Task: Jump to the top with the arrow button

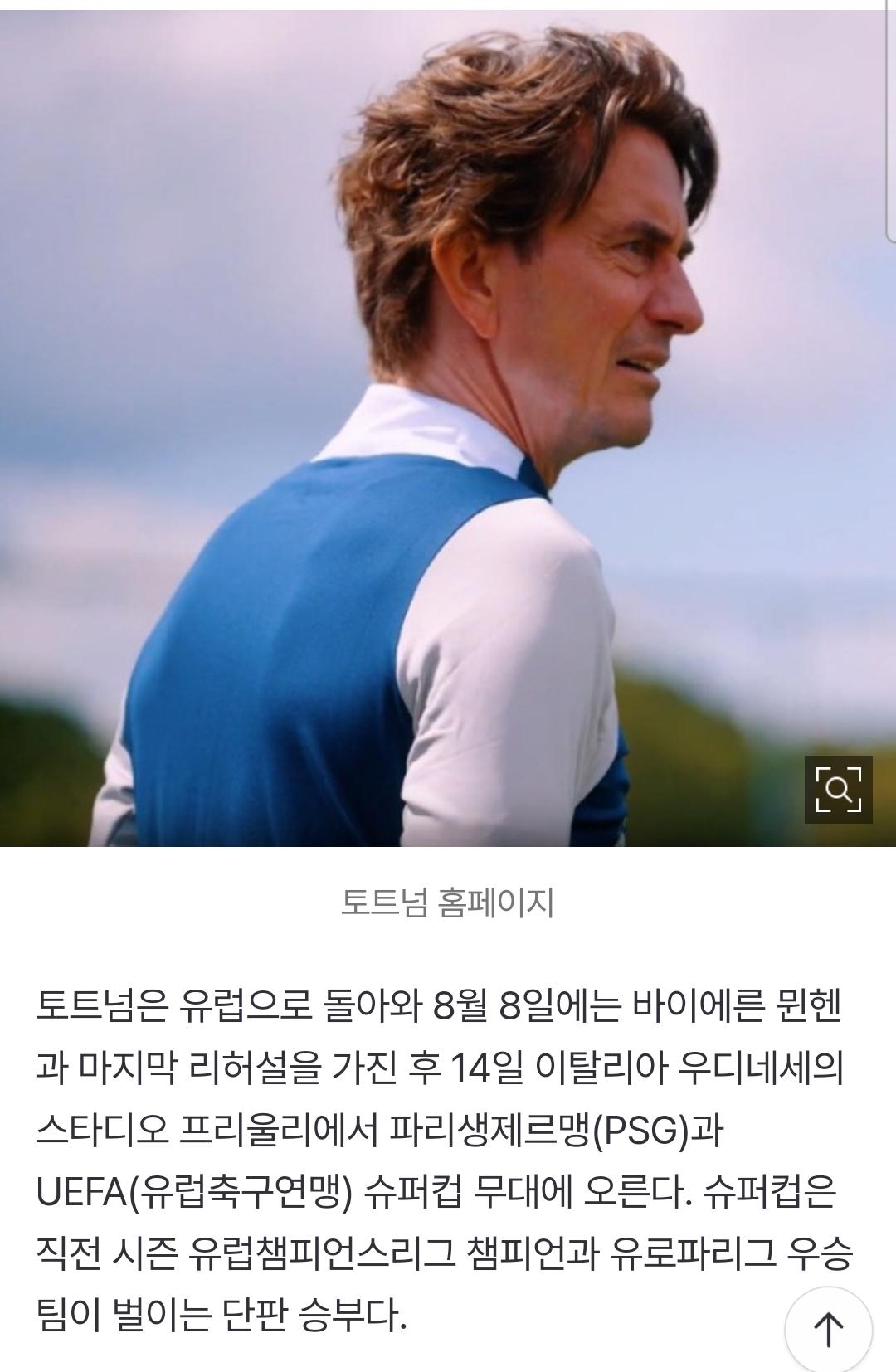Action: (x=827, y=1329)
